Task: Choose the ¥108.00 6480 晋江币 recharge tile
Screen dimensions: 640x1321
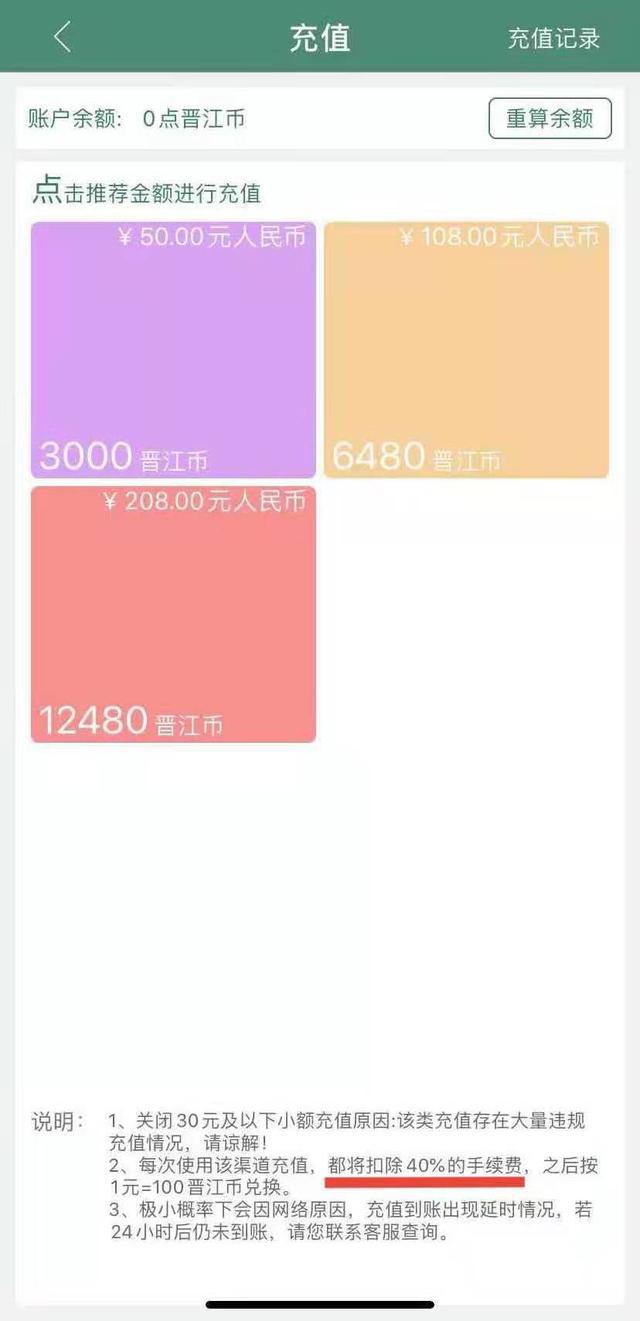Action: [466, 350]
